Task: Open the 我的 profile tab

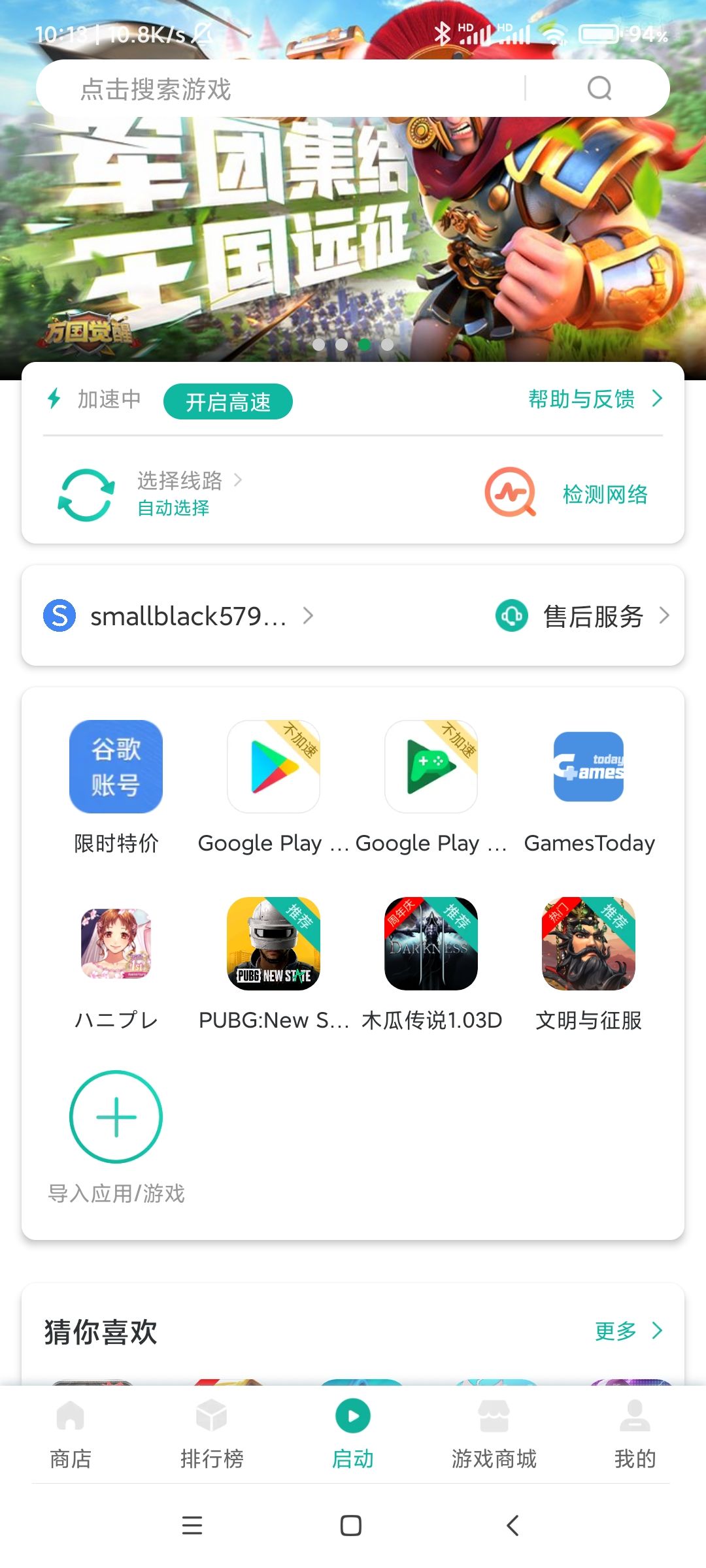Action: pyautogui.click(x=635, y=1434)
